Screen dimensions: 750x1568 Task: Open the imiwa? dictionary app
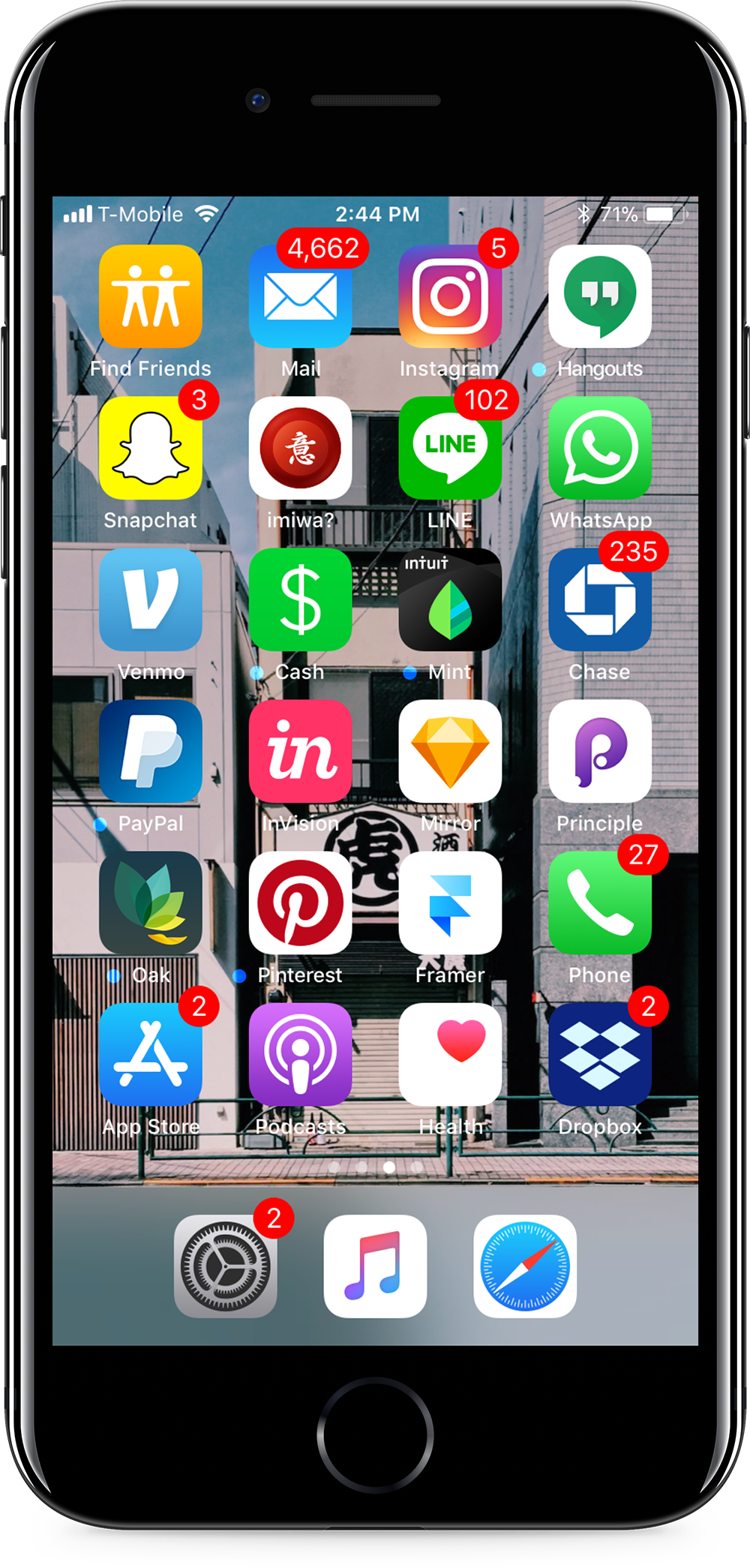pyautogui.click(x=300, y=448)
